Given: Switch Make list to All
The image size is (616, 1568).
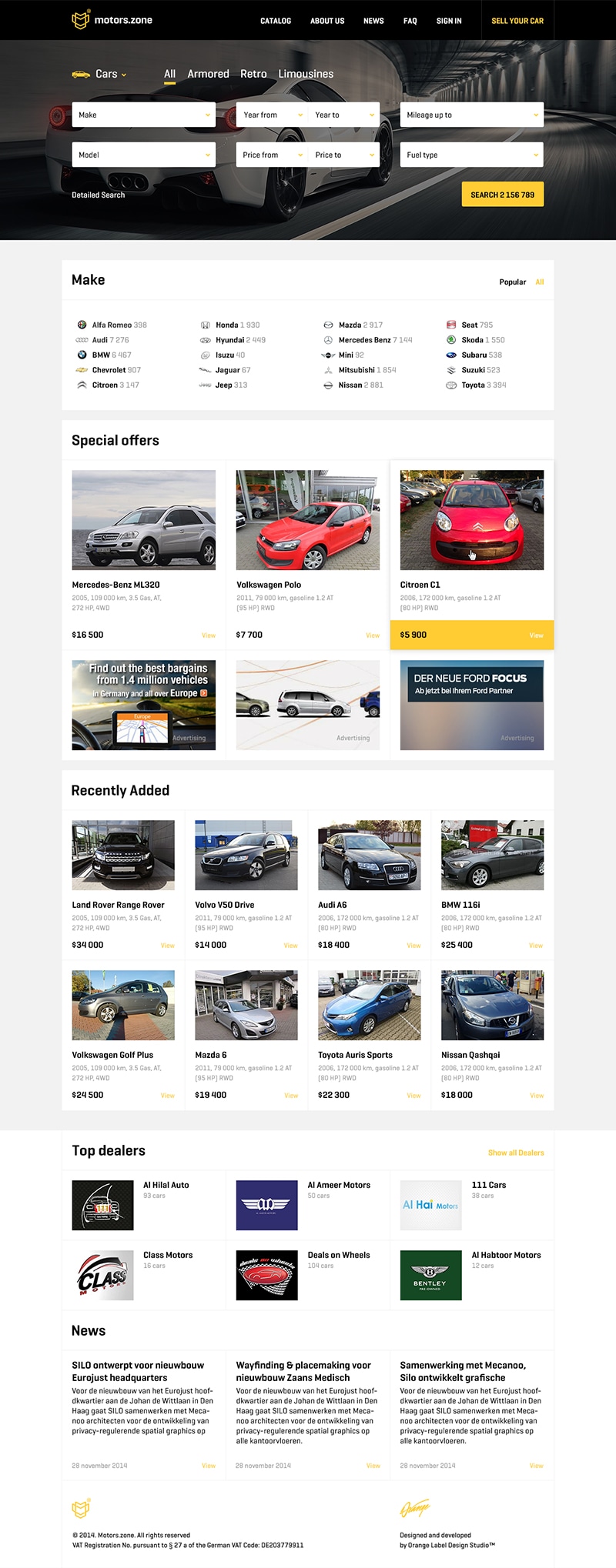Looking at the screenshot, I should click(539, 282).
